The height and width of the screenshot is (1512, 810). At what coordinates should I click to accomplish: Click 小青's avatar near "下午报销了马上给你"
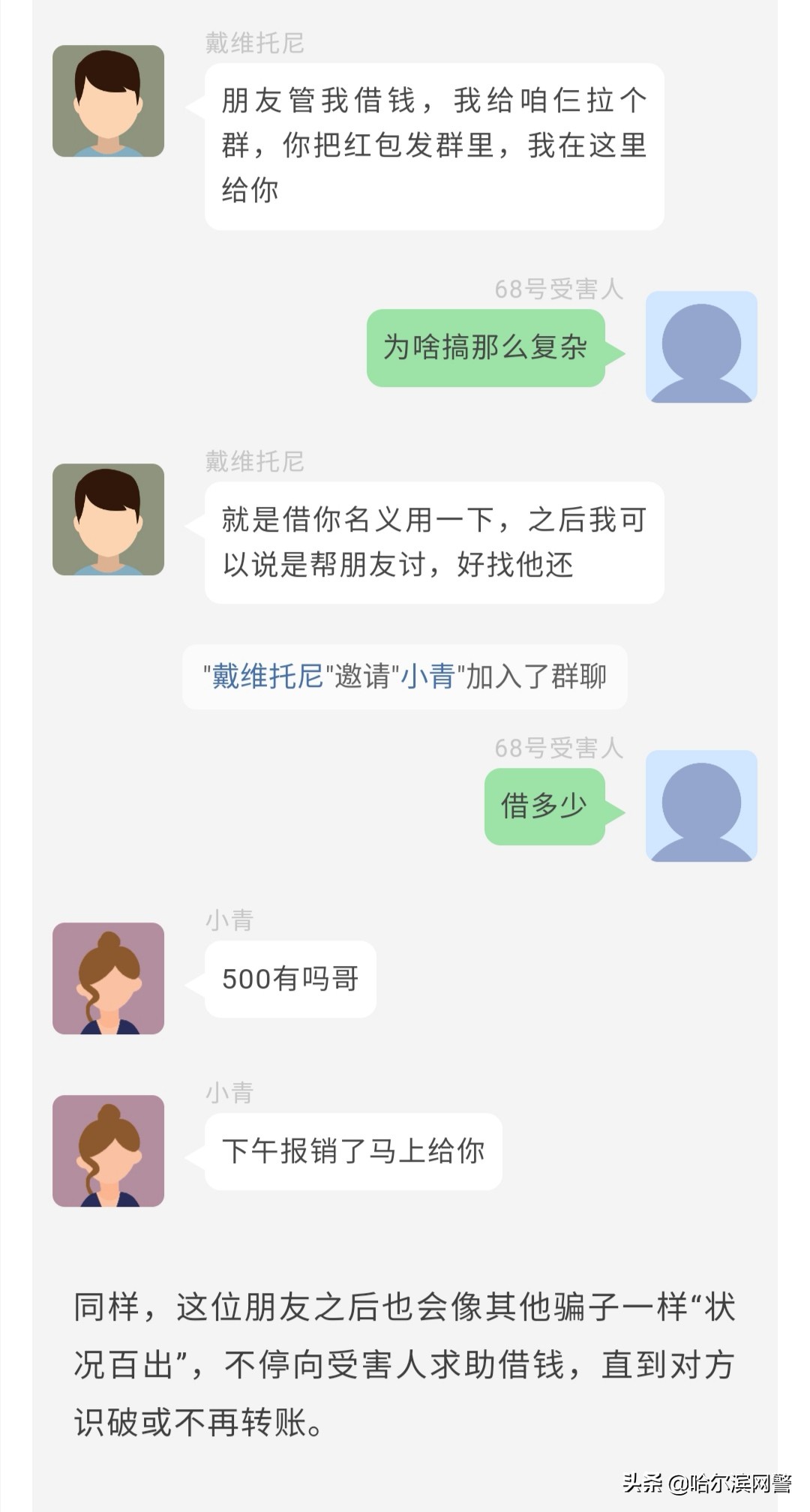[x=109, y=1151]
